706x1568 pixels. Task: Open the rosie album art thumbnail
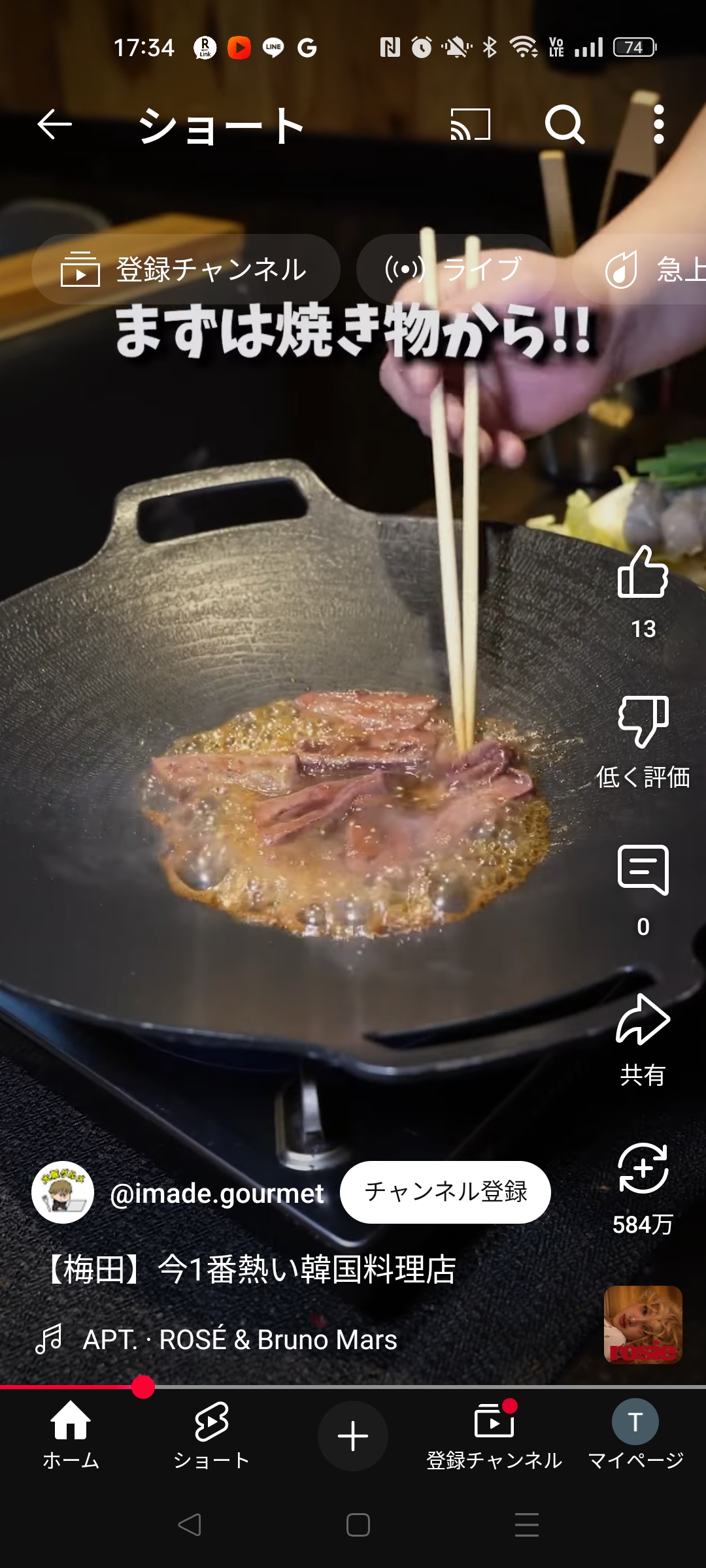[643, 1324]
